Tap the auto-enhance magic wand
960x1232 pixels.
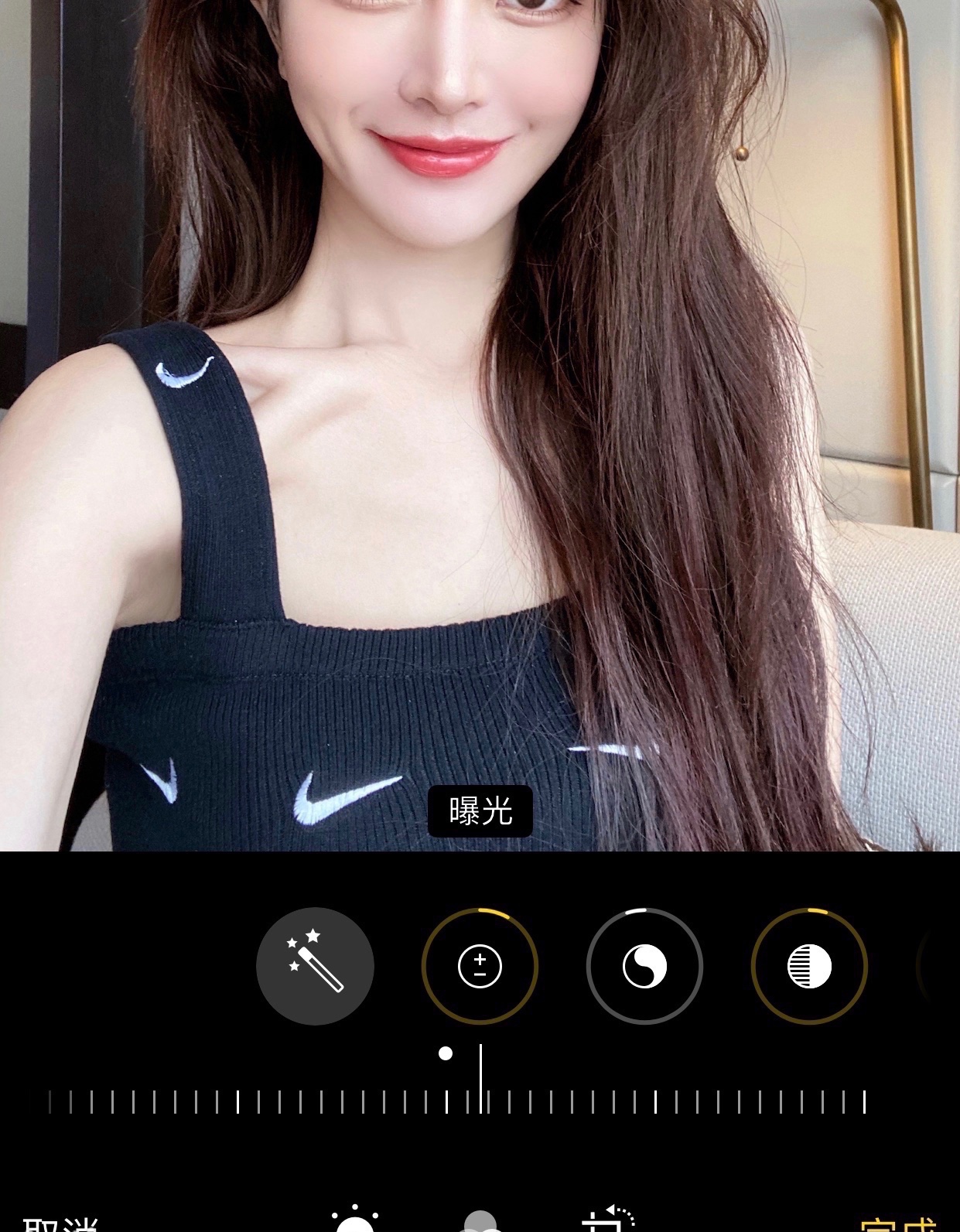315,966
